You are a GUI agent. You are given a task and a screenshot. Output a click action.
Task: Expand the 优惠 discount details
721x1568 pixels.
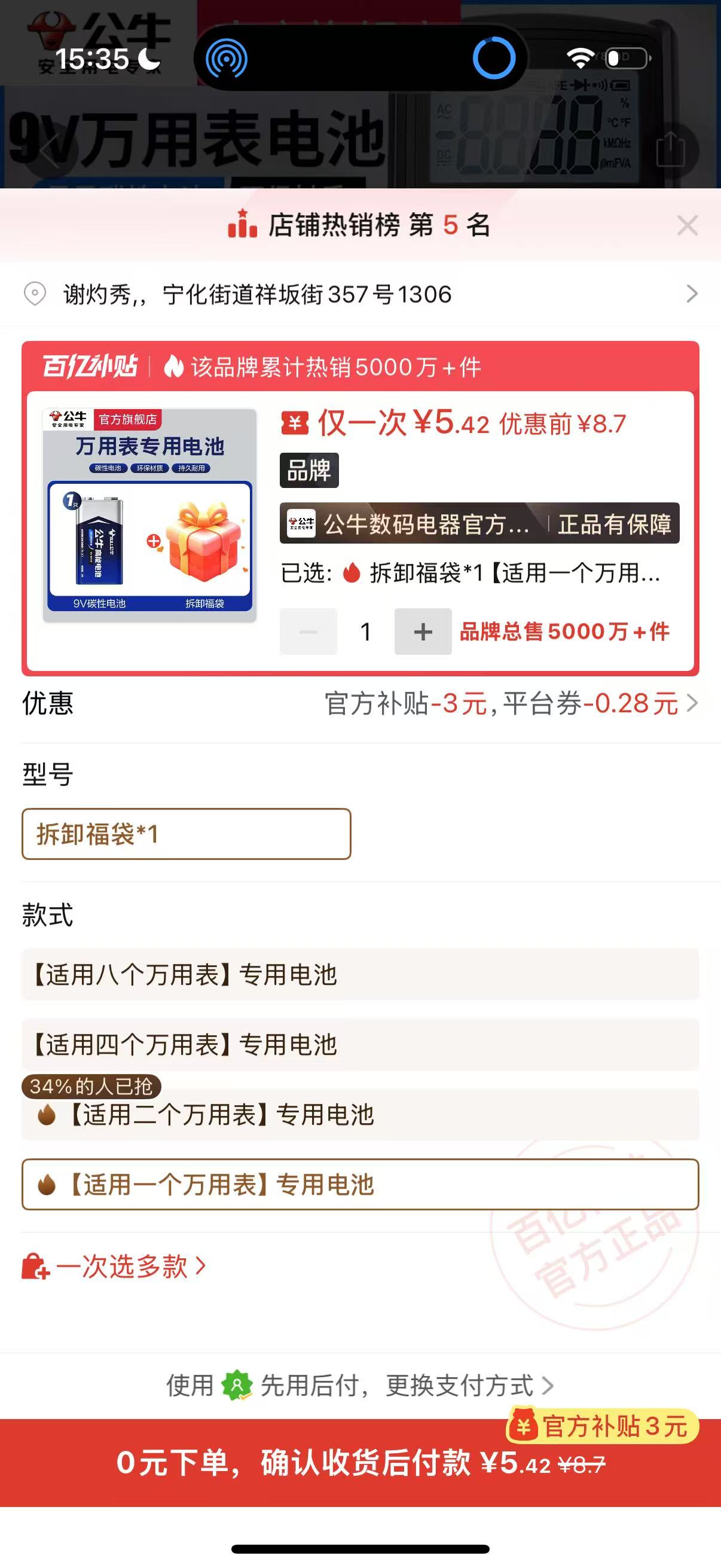pos(510,704)
